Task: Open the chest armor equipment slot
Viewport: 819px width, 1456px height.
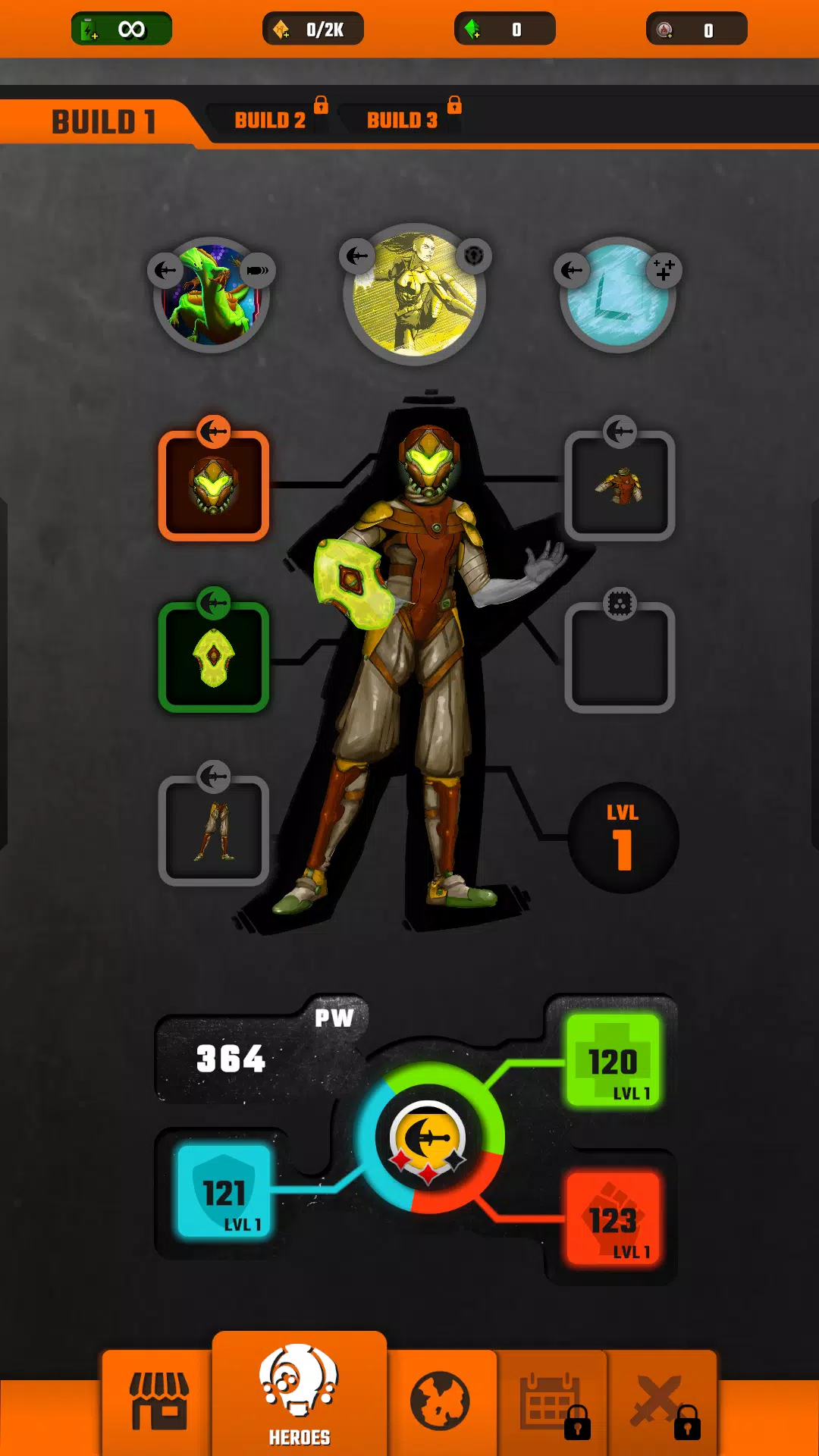Action: (x=620, y=486)
